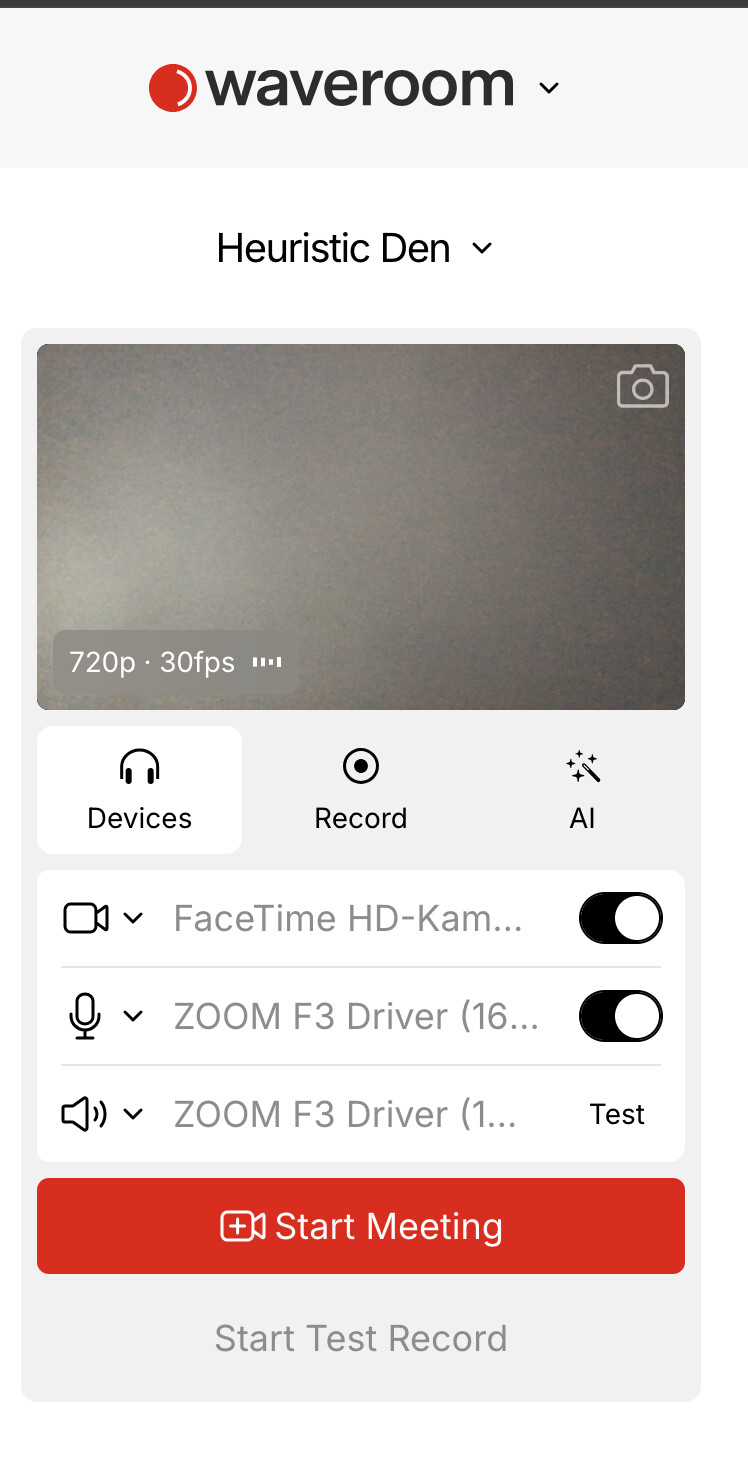
Task: Expand the waveroom dropdown menu
Action: click(x=548, y=88)
